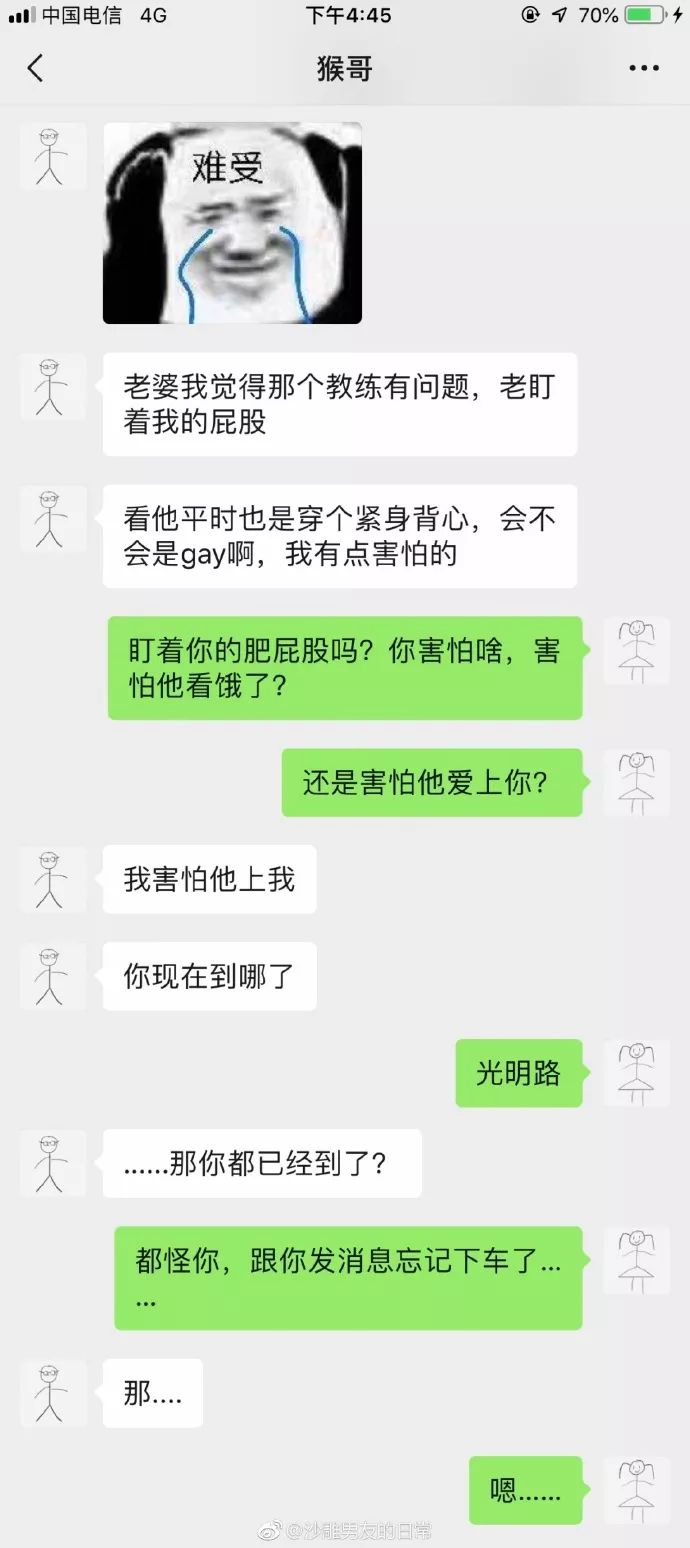Go back to the chat list
The image size is (690, 1548).
click(36, 68)
